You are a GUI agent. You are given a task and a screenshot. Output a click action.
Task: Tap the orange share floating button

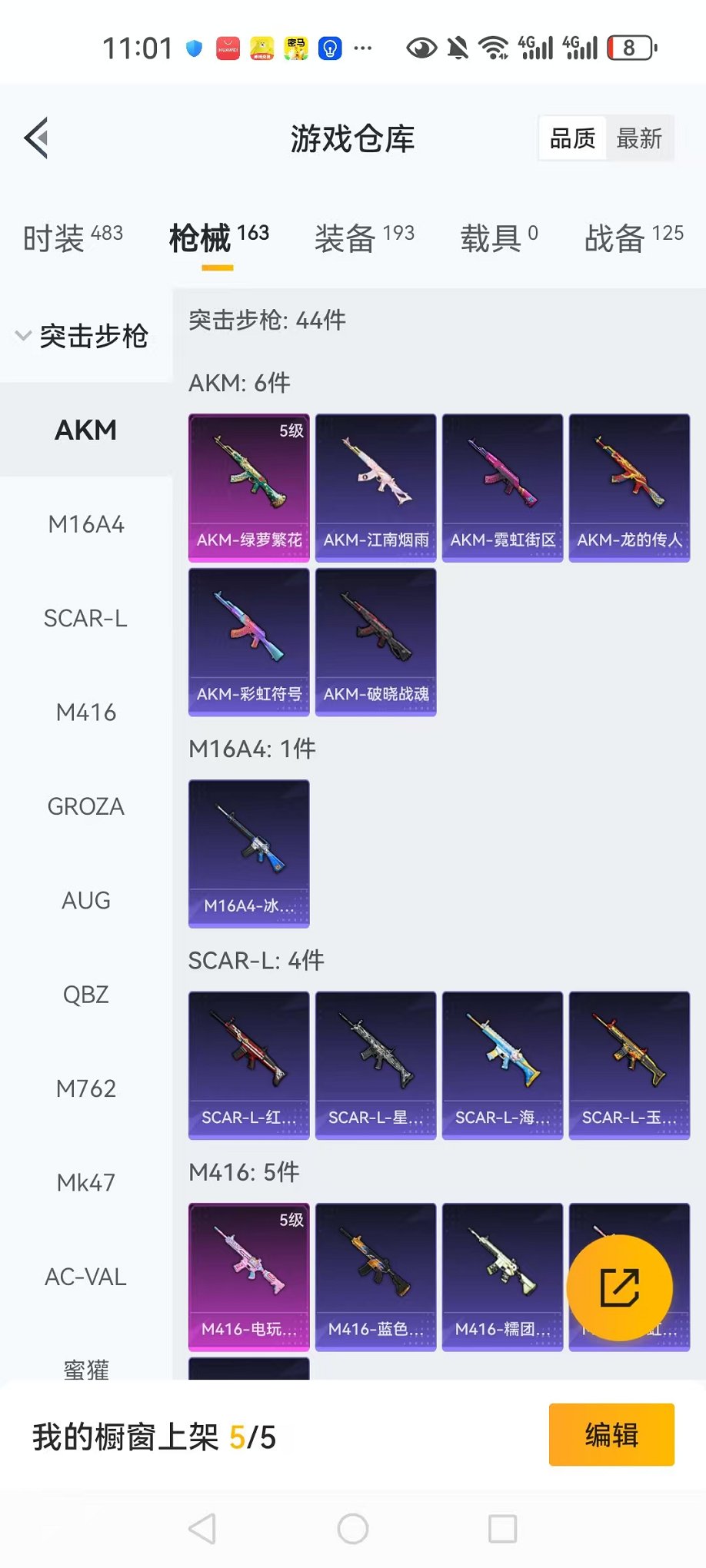click(619, 1287)
